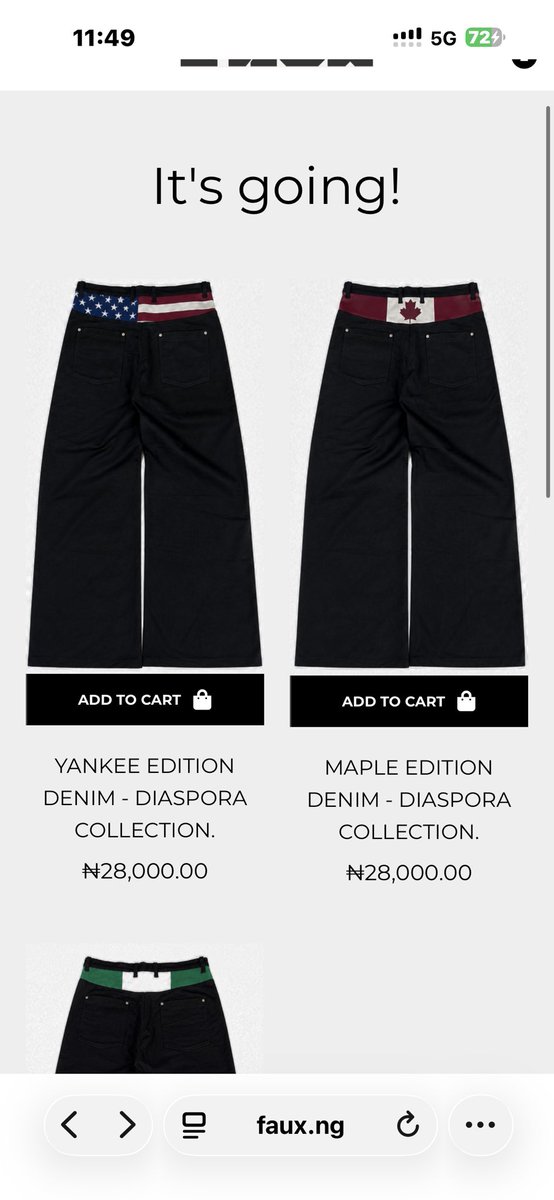Go forward in browser history
Screen dimensions: 554x1200
point(127,1125)
